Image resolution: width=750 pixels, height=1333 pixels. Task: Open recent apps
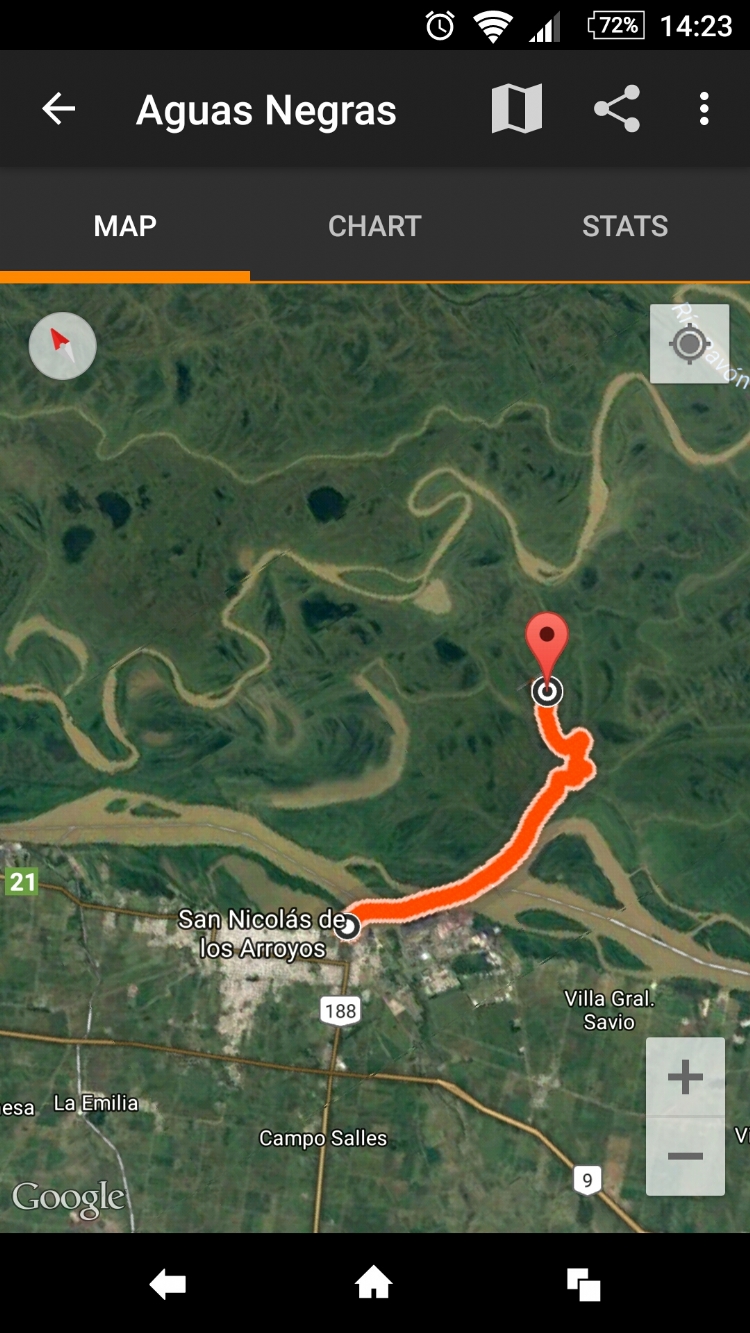tap(582, 1283)
